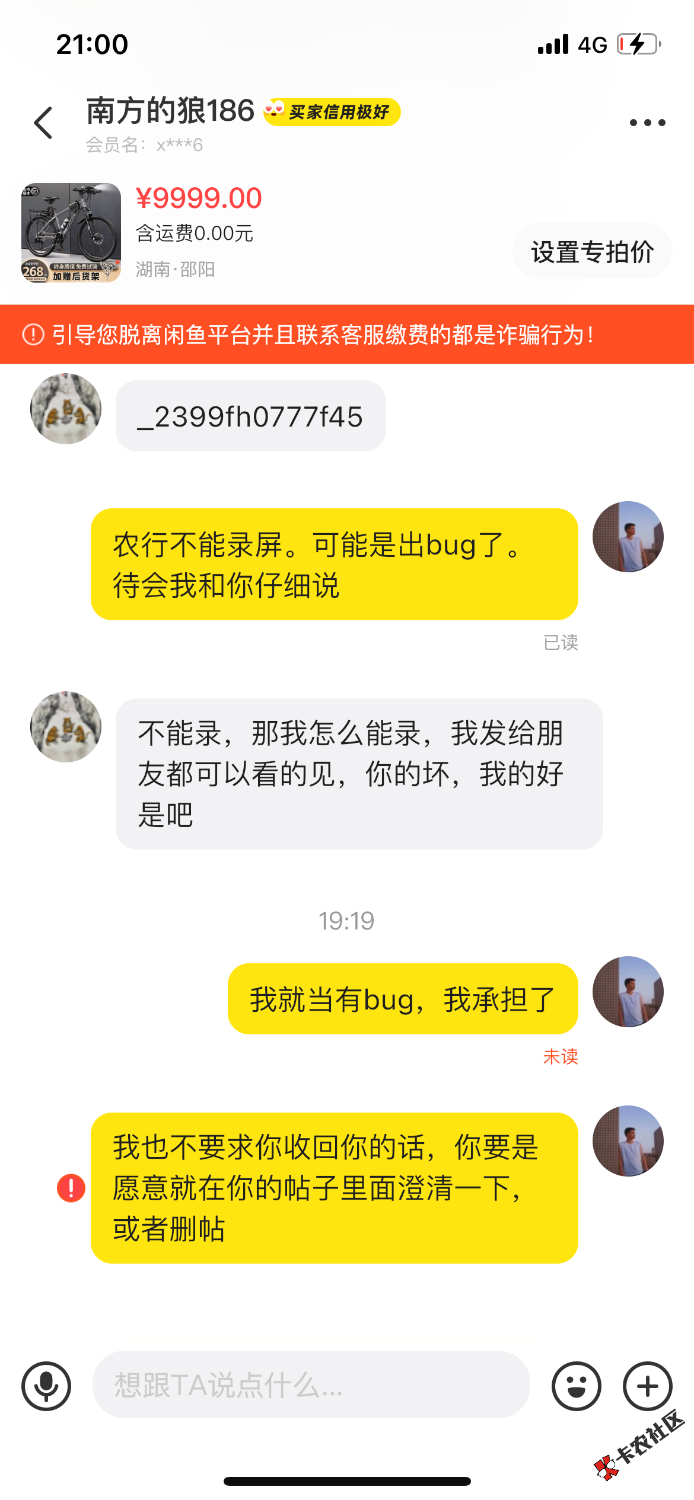Open the three-dot overflow menu
The image size is (694, 1500).
point(647,123)
